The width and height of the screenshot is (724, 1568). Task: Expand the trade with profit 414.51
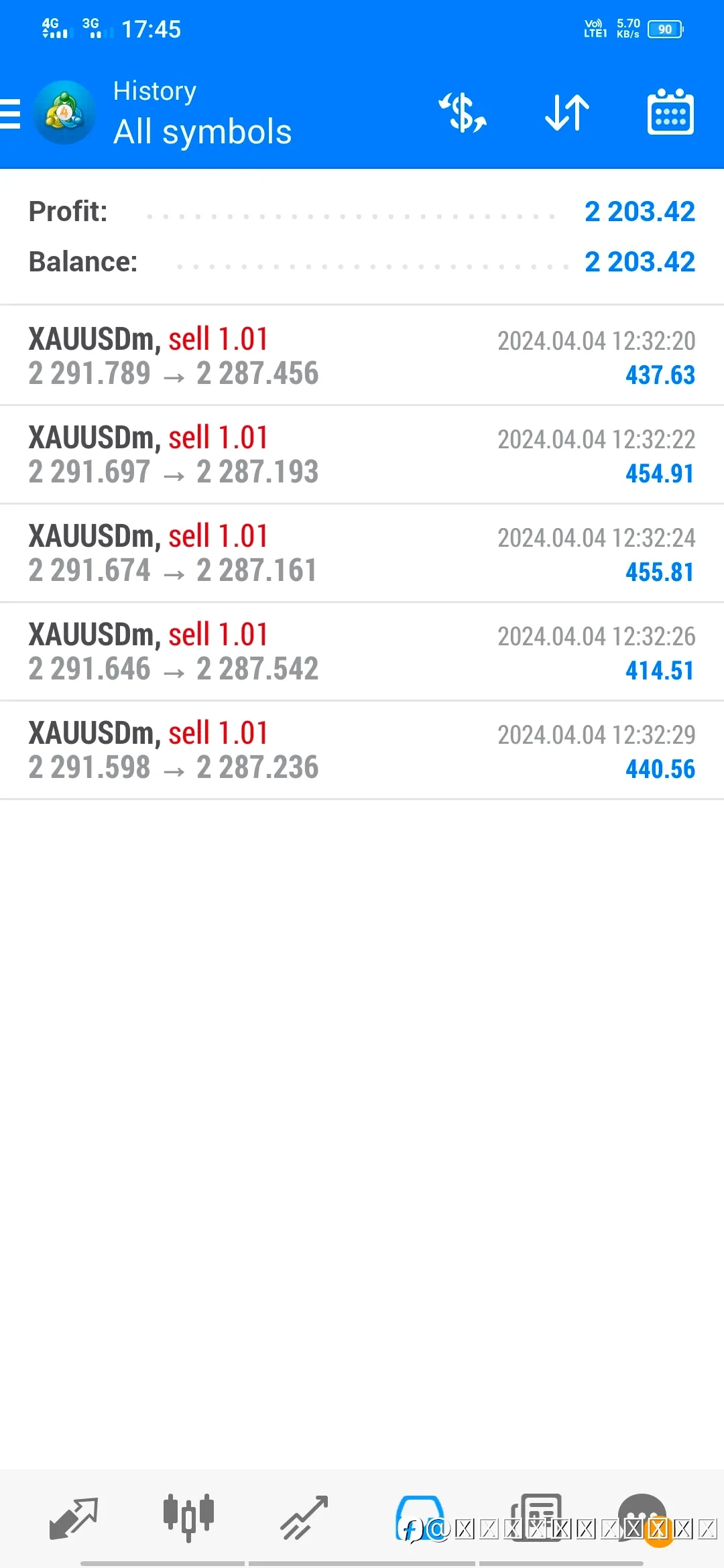click(x=362, y=651)
